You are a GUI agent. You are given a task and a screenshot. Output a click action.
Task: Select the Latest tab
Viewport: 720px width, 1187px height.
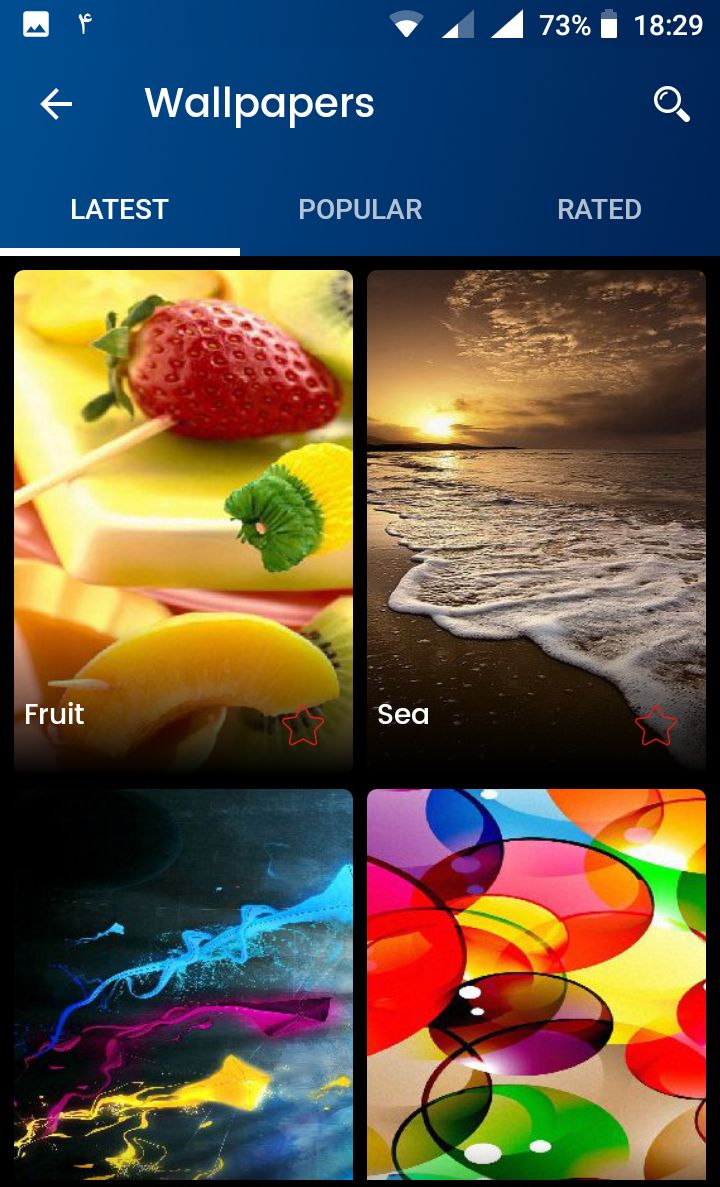tap(120, 209)
